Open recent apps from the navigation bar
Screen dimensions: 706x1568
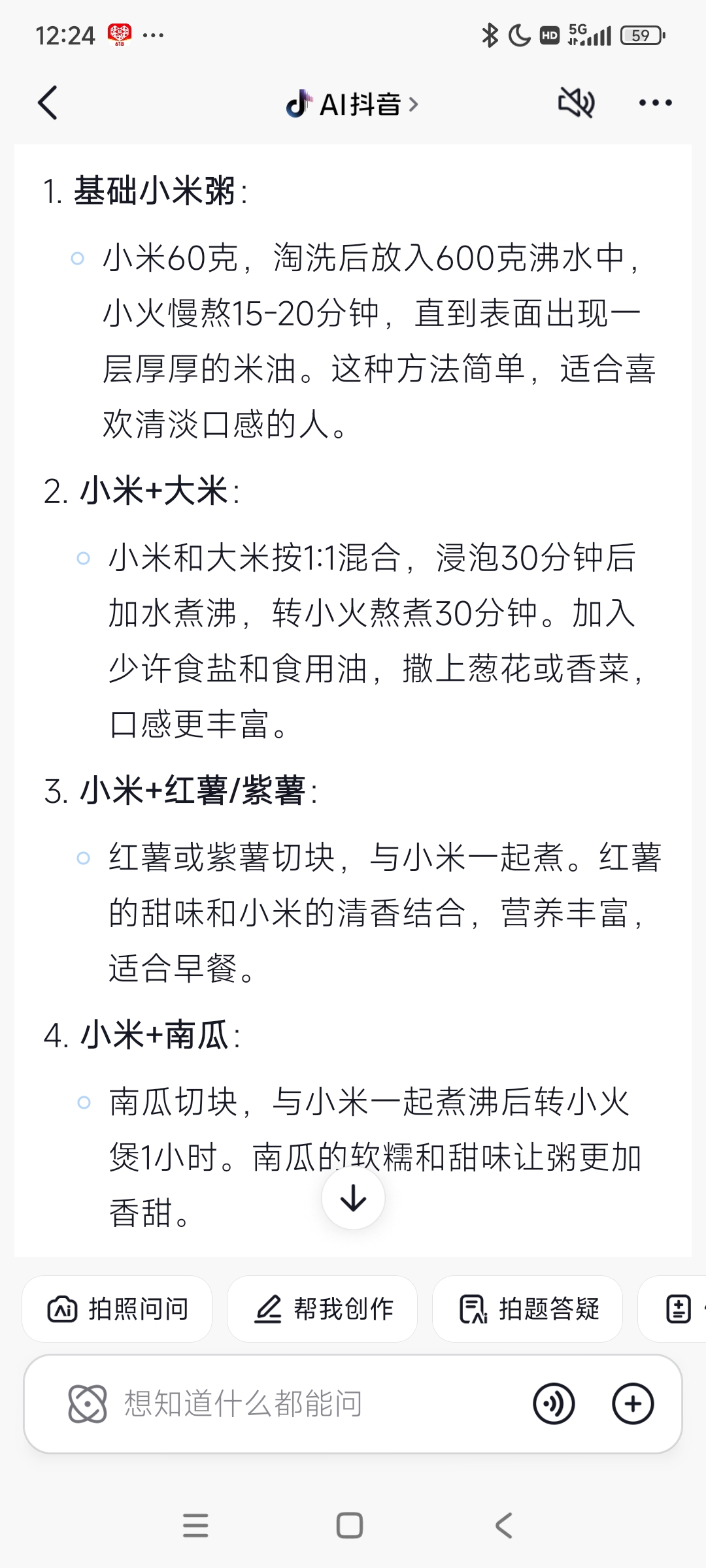coord(195,1526)
